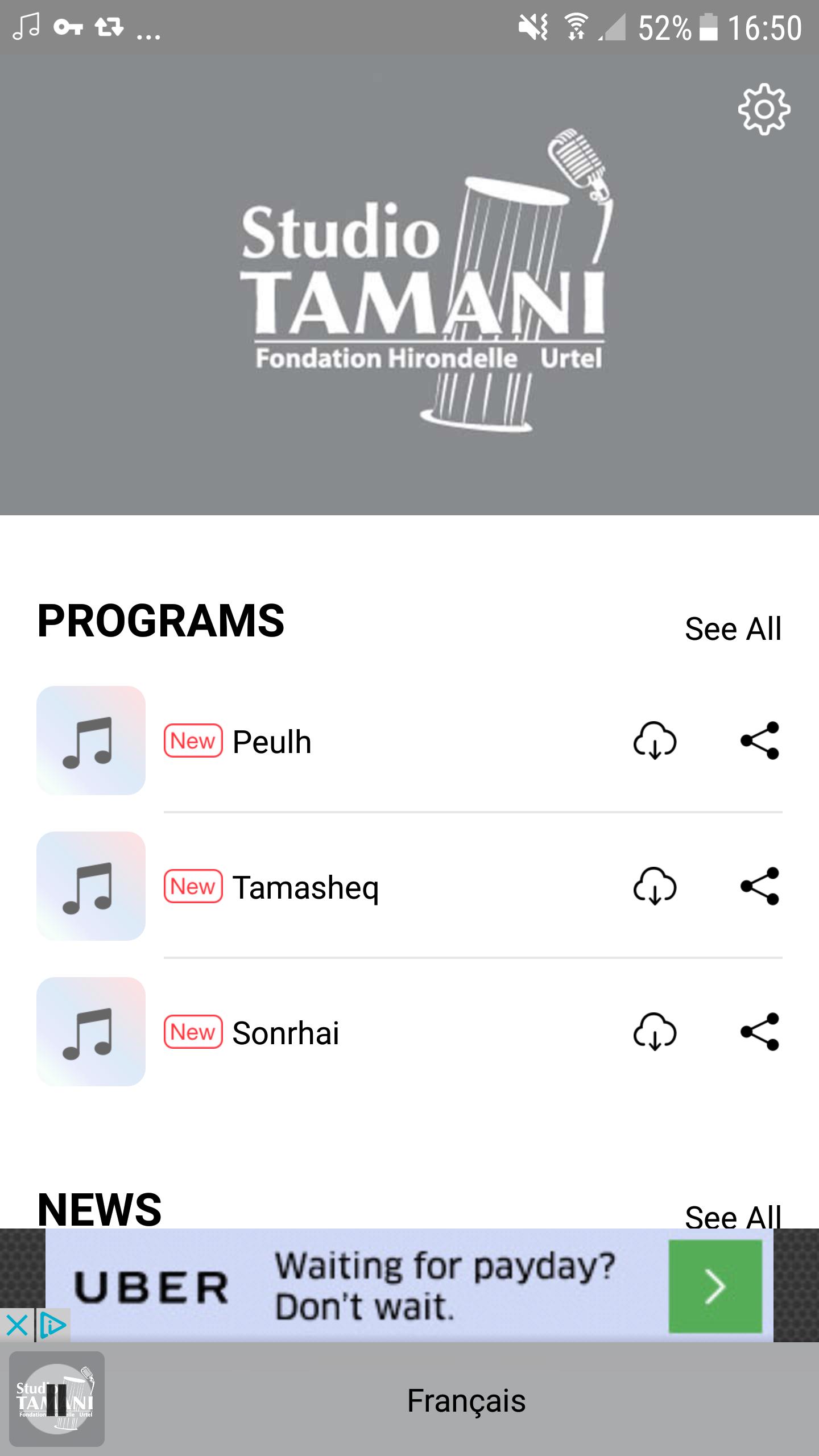Select the PROGRAMS section header
This screenshot has height=1456, width=819.
(x=161, y=622)
